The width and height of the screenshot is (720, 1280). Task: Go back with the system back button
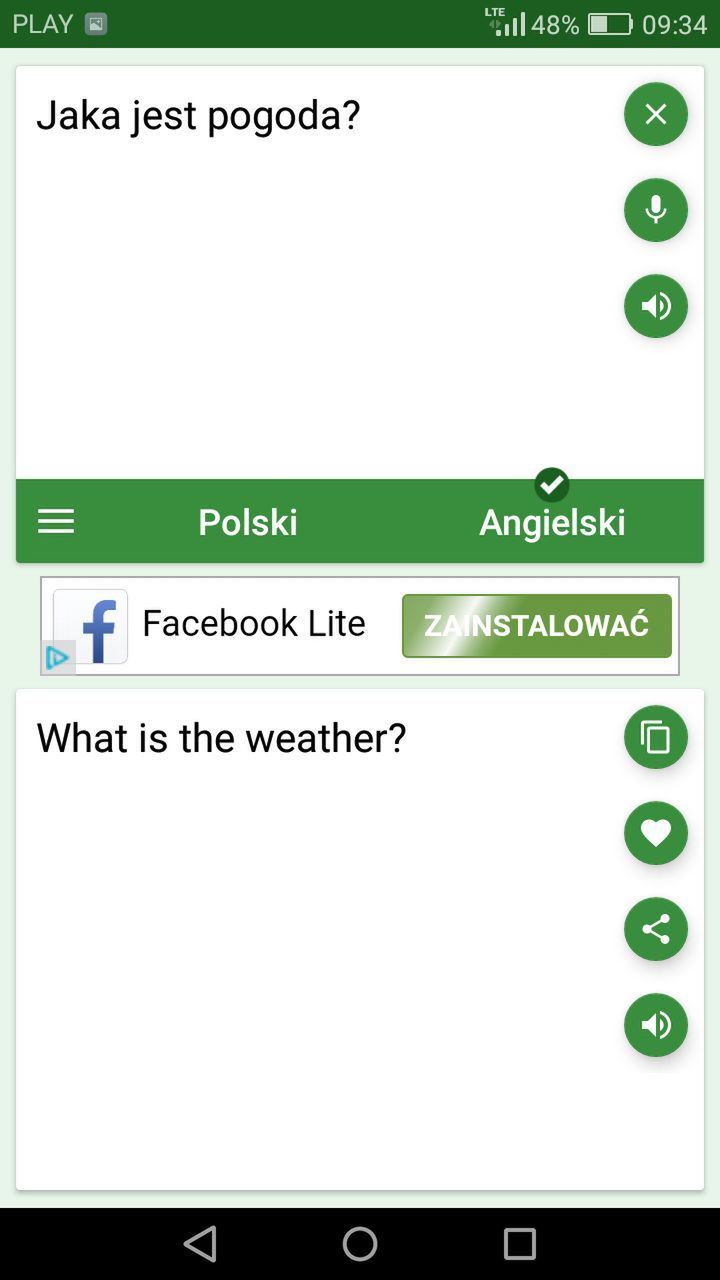[x=200, y=1244]
